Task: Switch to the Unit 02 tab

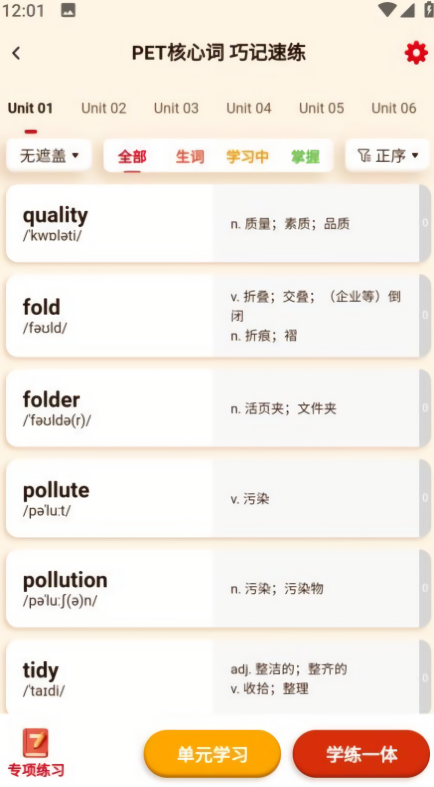Action: pos(104,108)
